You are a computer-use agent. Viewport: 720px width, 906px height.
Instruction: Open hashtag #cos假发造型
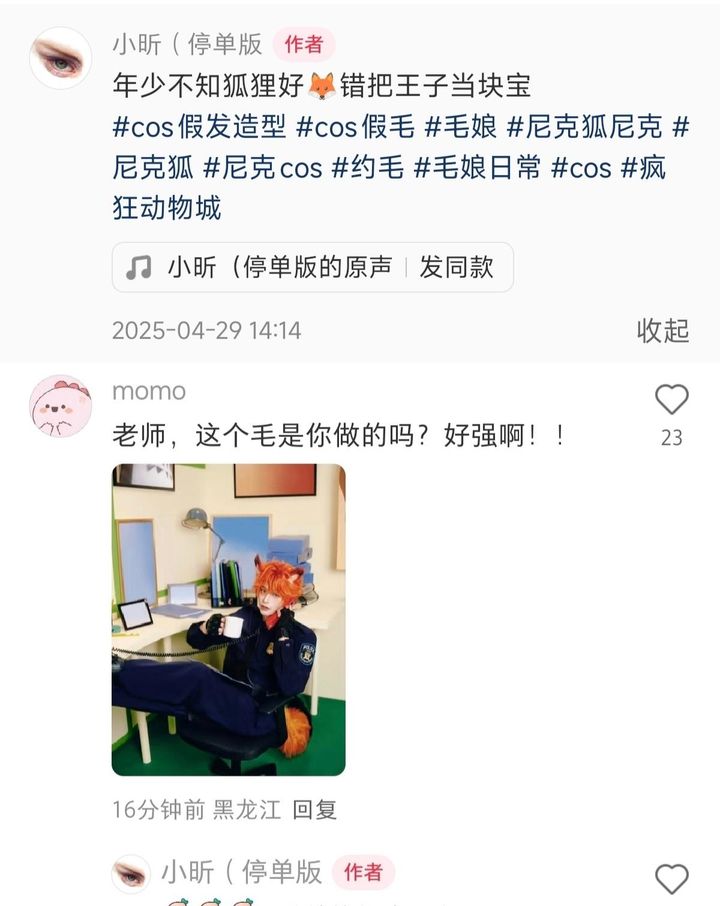pyautogui.click(x=200, y=127)
